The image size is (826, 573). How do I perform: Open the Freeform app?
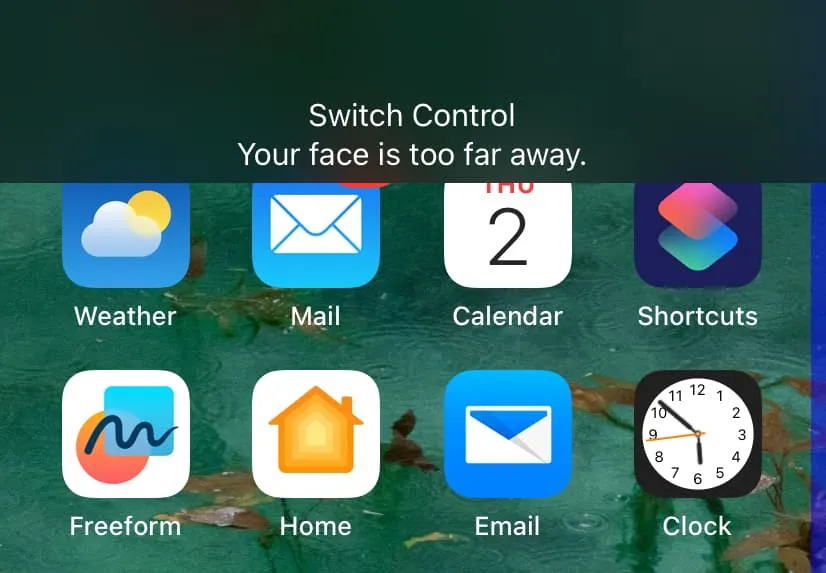125,434
